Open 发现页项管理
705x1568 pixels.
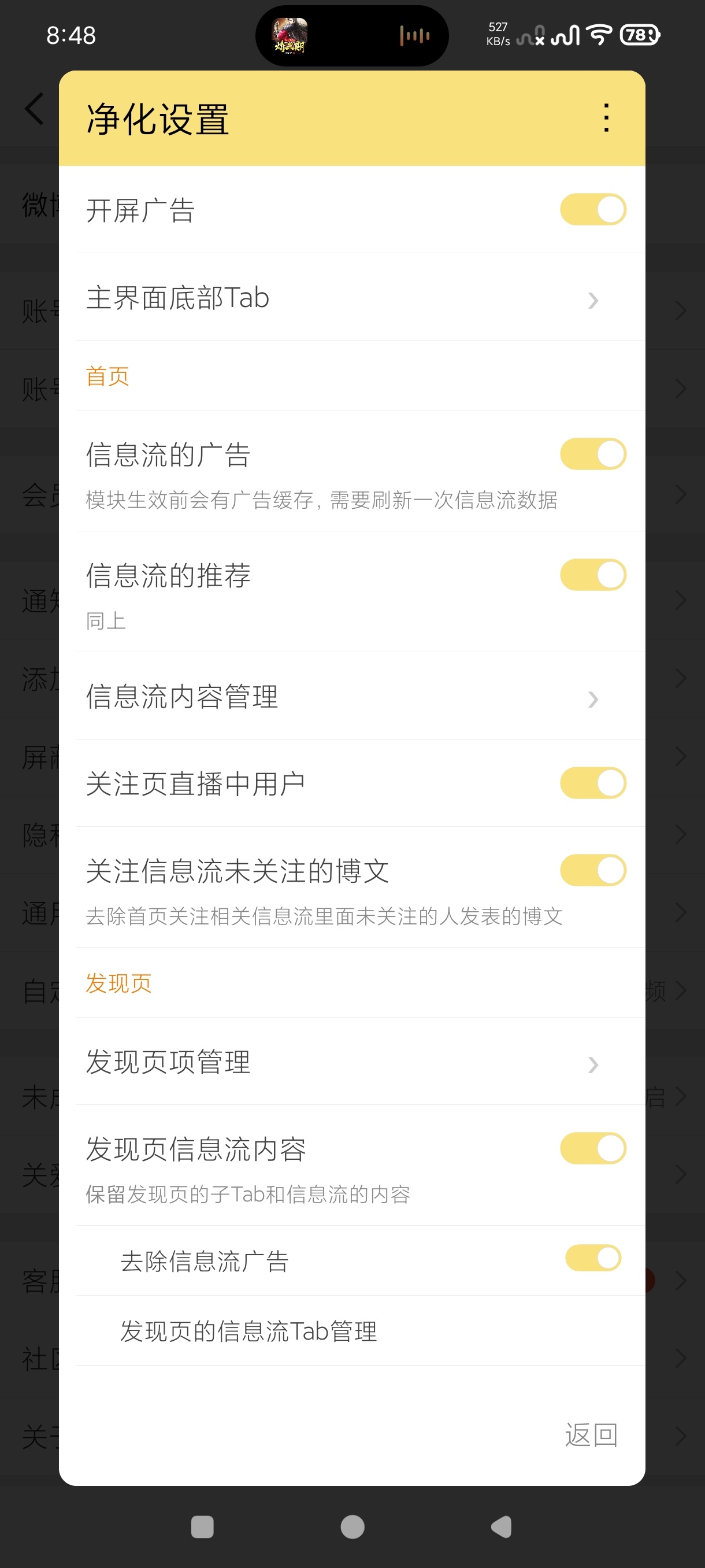coord(351,1062)
